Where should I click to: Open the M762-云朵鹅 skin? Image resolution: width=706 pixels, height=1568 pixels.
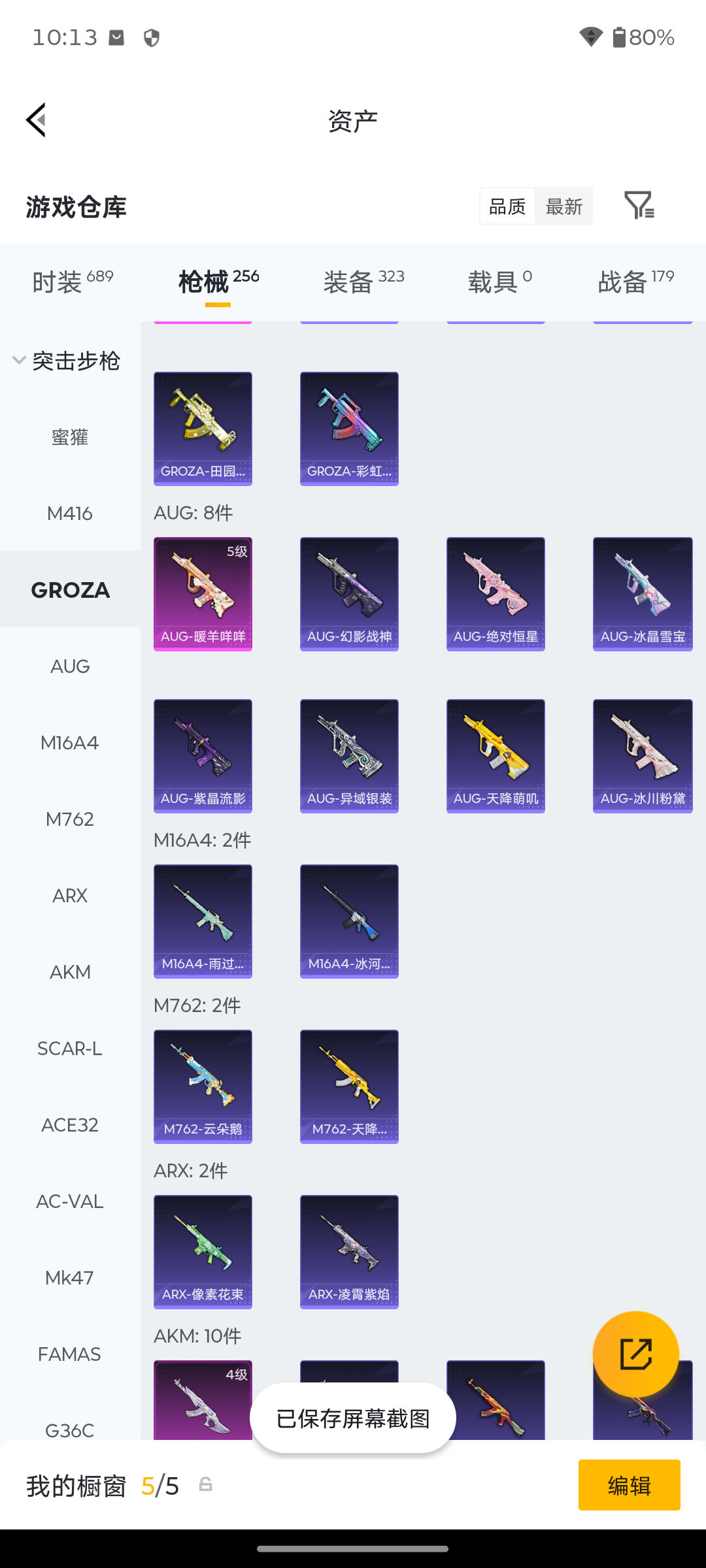point(203,1086)
